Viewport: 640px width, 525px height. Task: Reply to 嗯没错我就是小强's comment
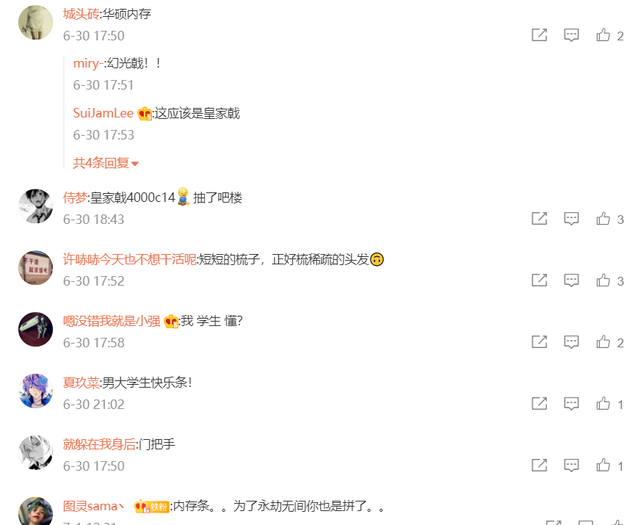(571, 342)
